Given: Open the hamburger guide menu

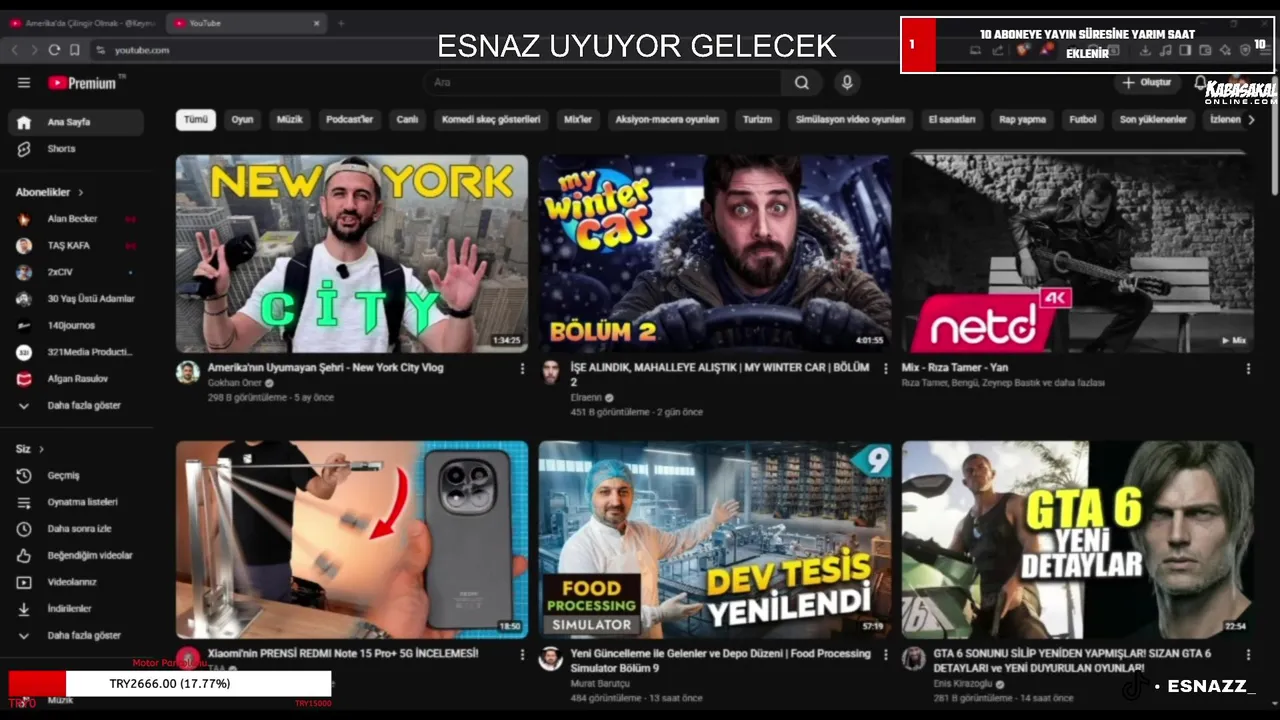Looking at the screenshot, I should [24, 83].
